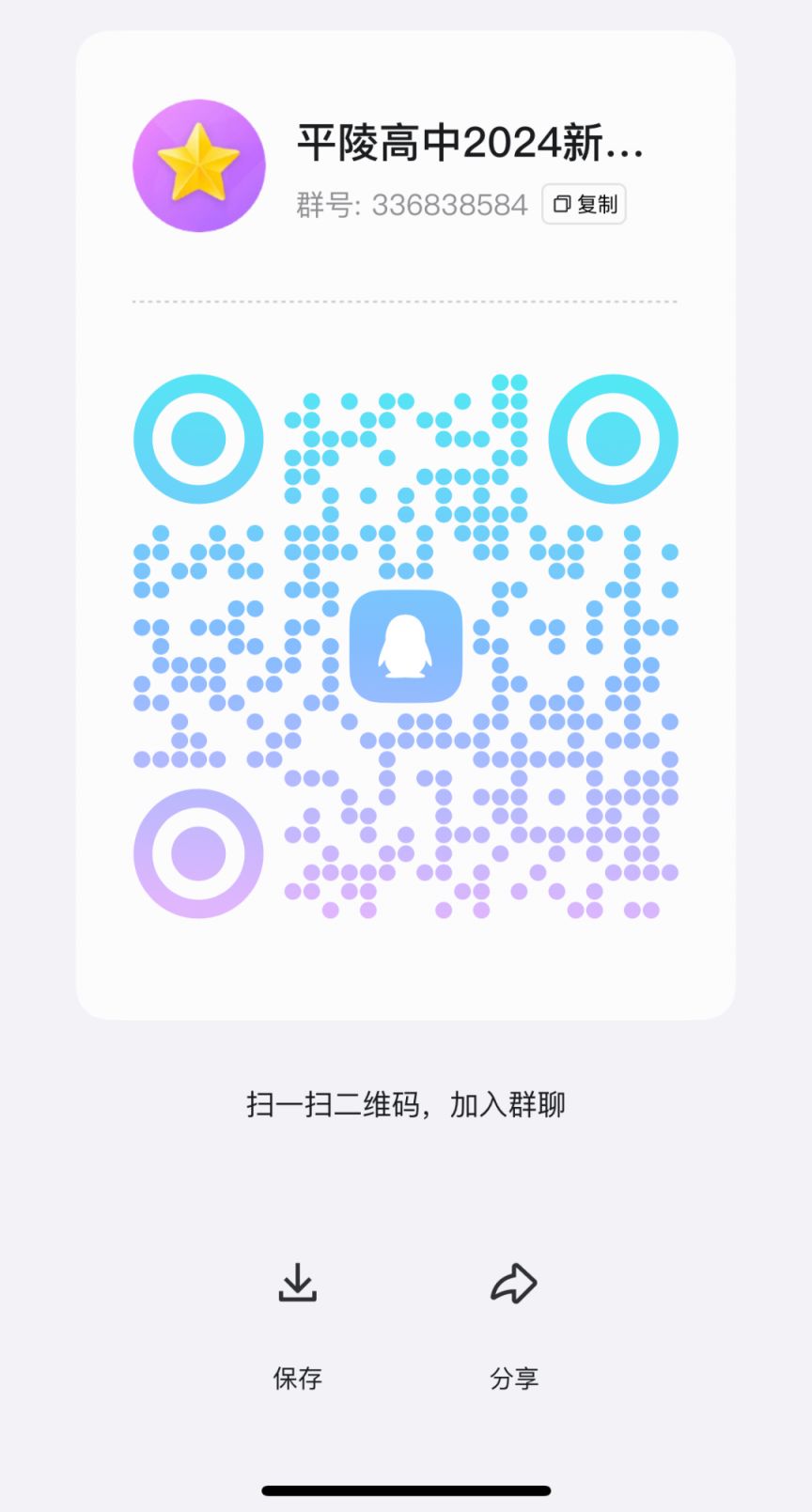Viewport: 812px width, 1512px height.
Task: Copy the group number with 复制
Action: (584, 204)
